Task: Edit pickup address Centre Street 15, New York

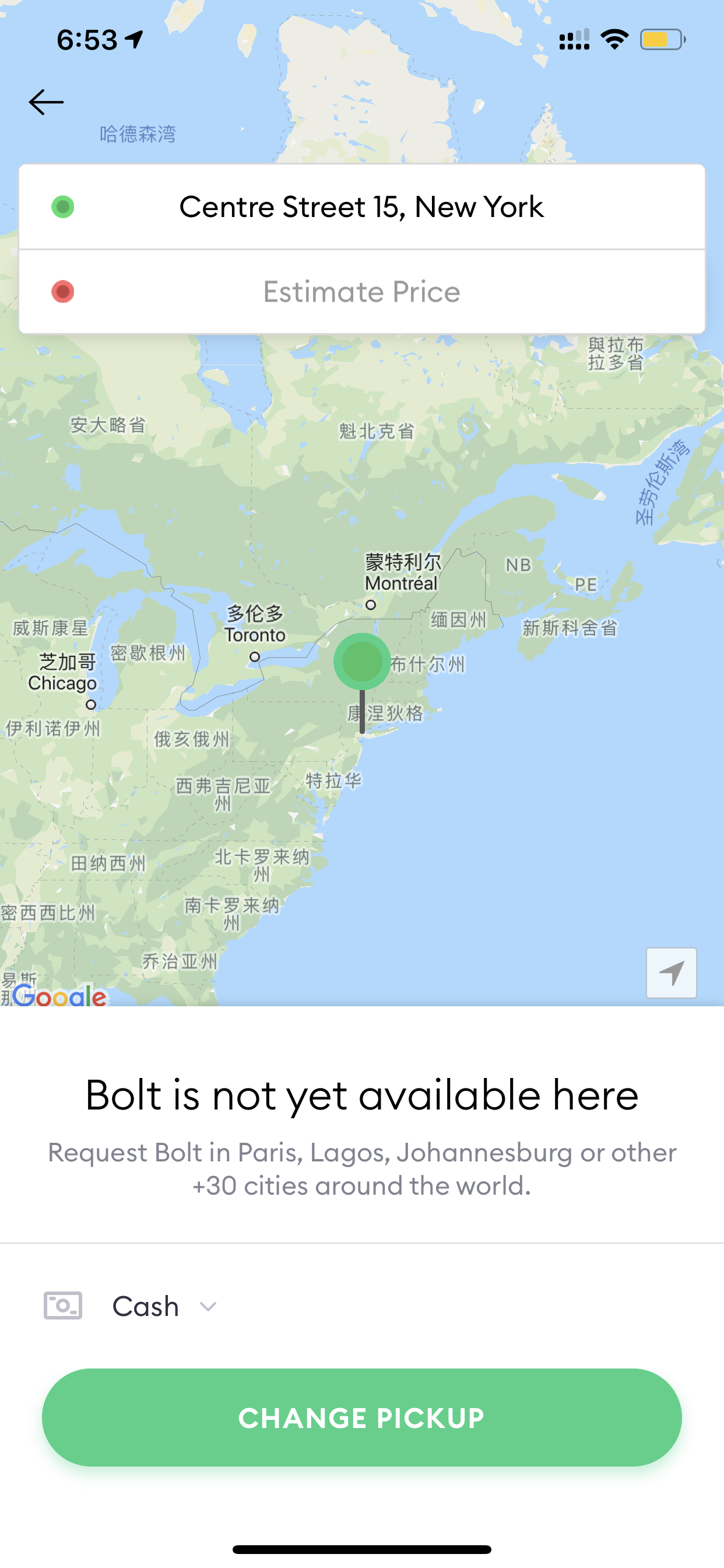Action: 362,207
